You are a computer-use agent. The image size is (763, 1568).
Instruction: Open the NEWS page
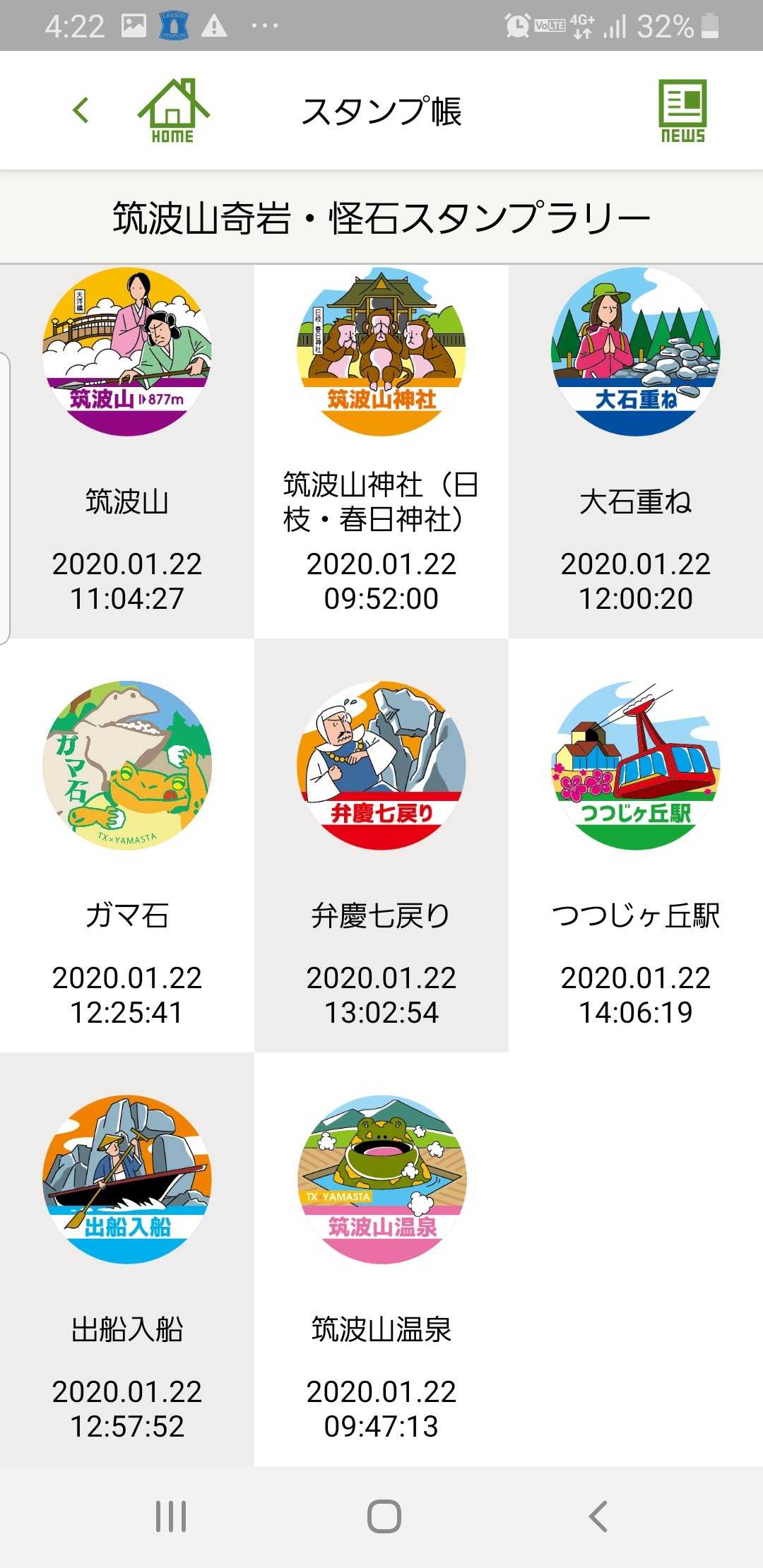pyautogui.click(x=682, y=111)
